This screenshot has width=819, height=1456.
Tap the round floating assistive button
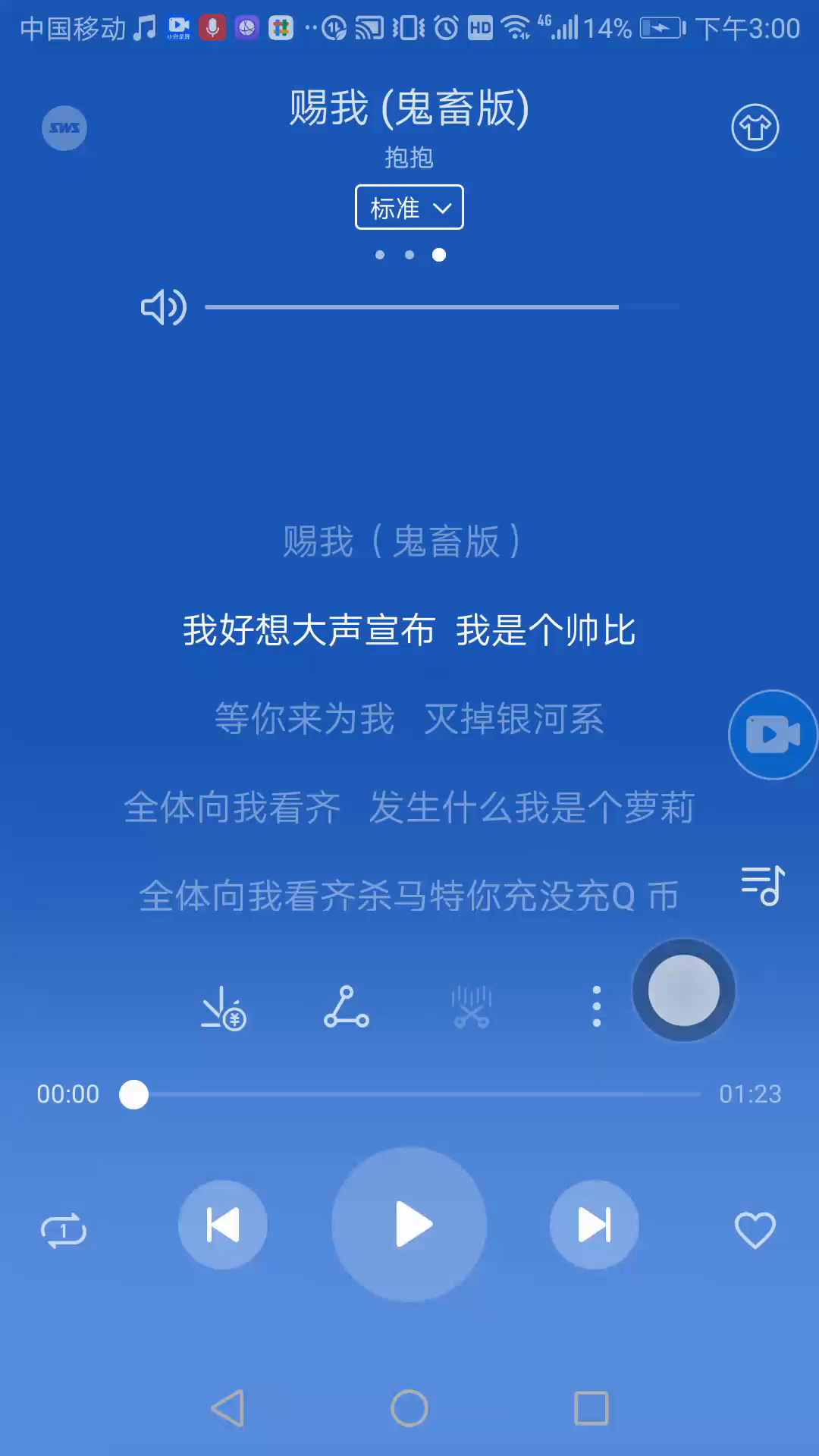(x=684, y=990)
